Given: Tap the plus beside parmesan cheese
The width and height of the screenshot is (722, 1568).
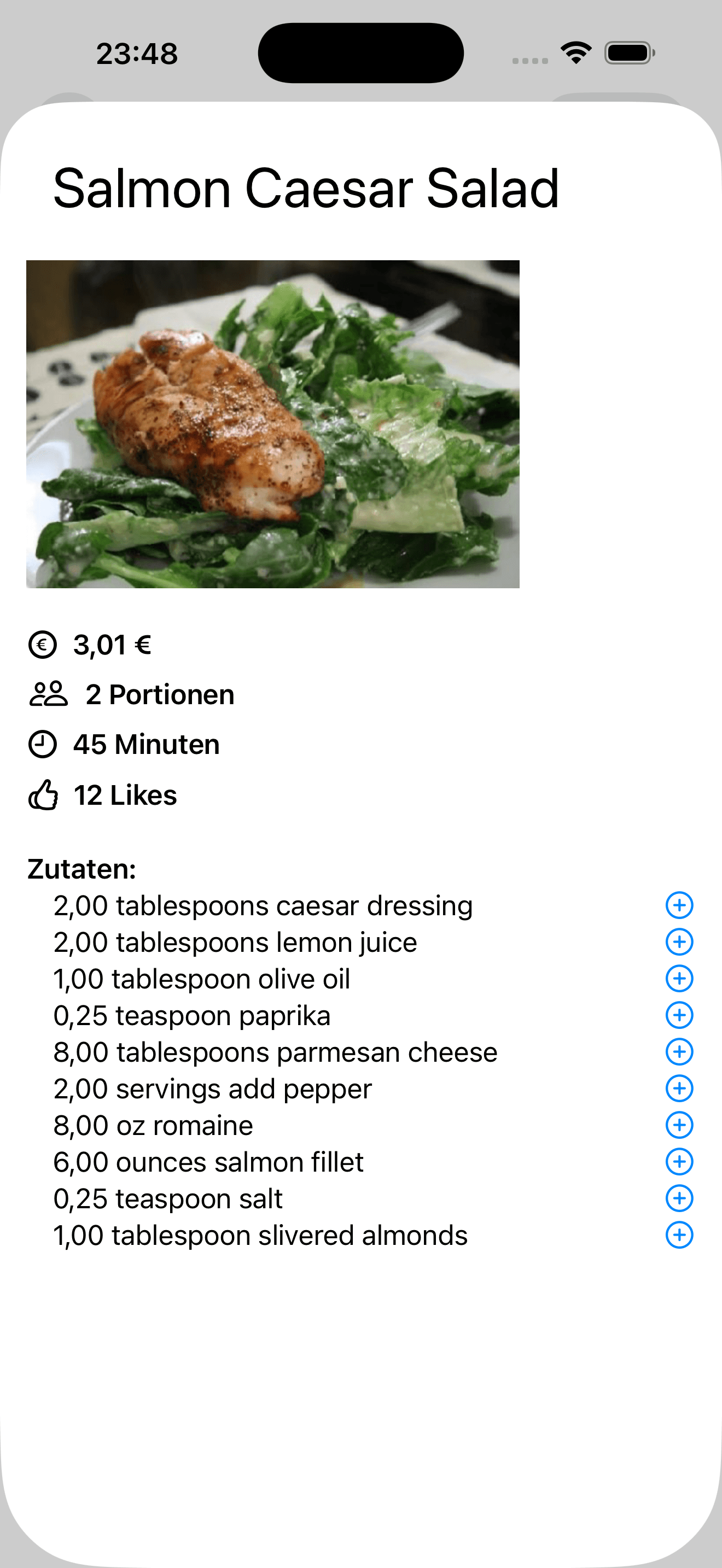Looking at the screenshot, I should click(x=679, y=1052).
